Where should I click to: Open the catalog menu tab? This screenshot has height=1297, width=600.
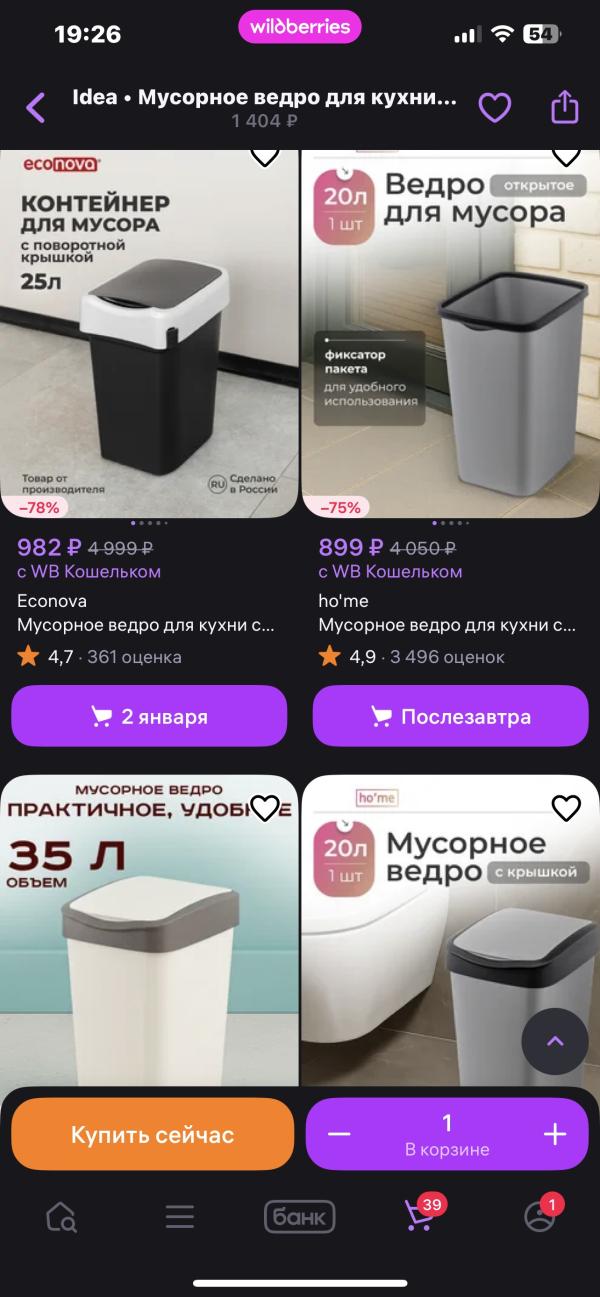(x=180, y=1217)
